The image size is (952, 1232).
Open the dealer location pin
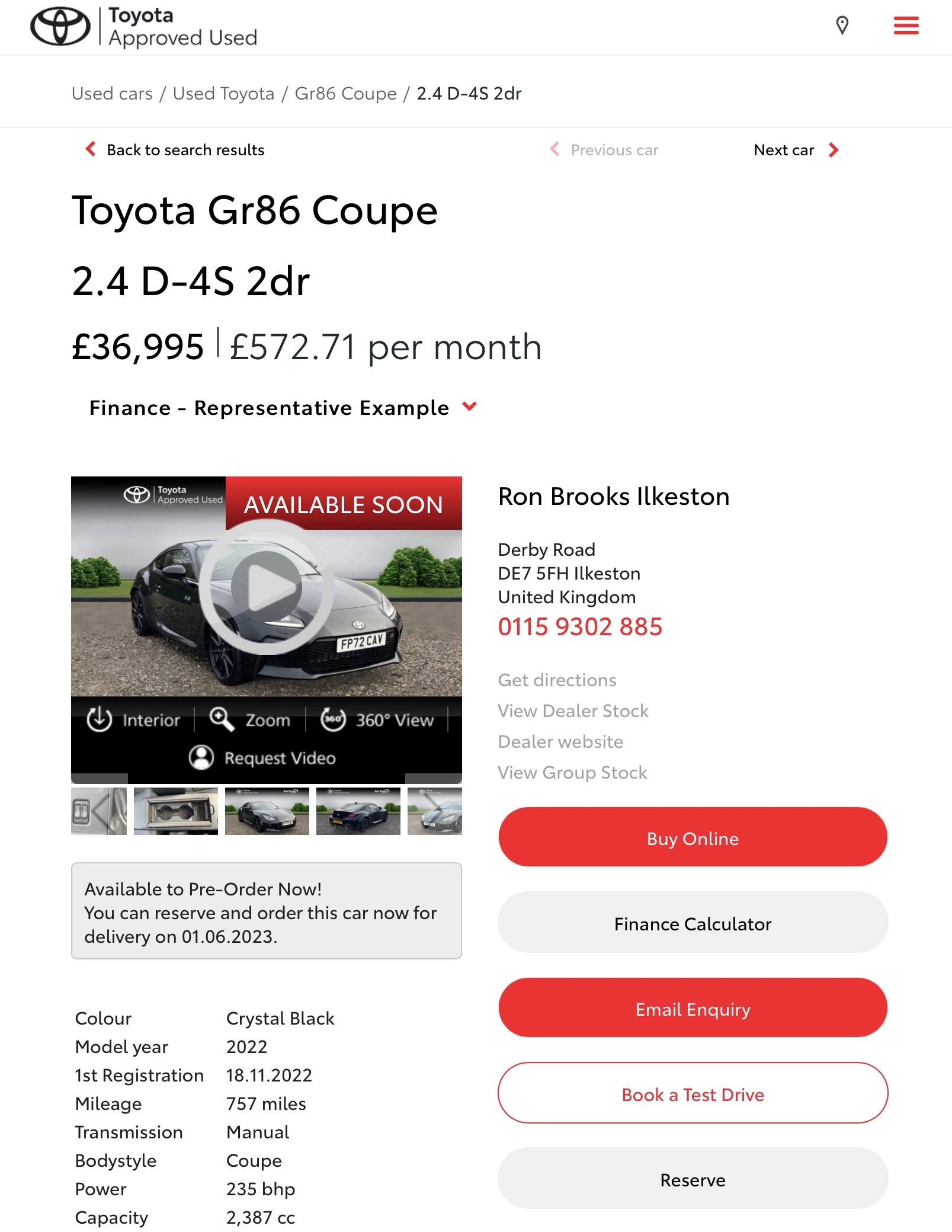click(842, 25)
